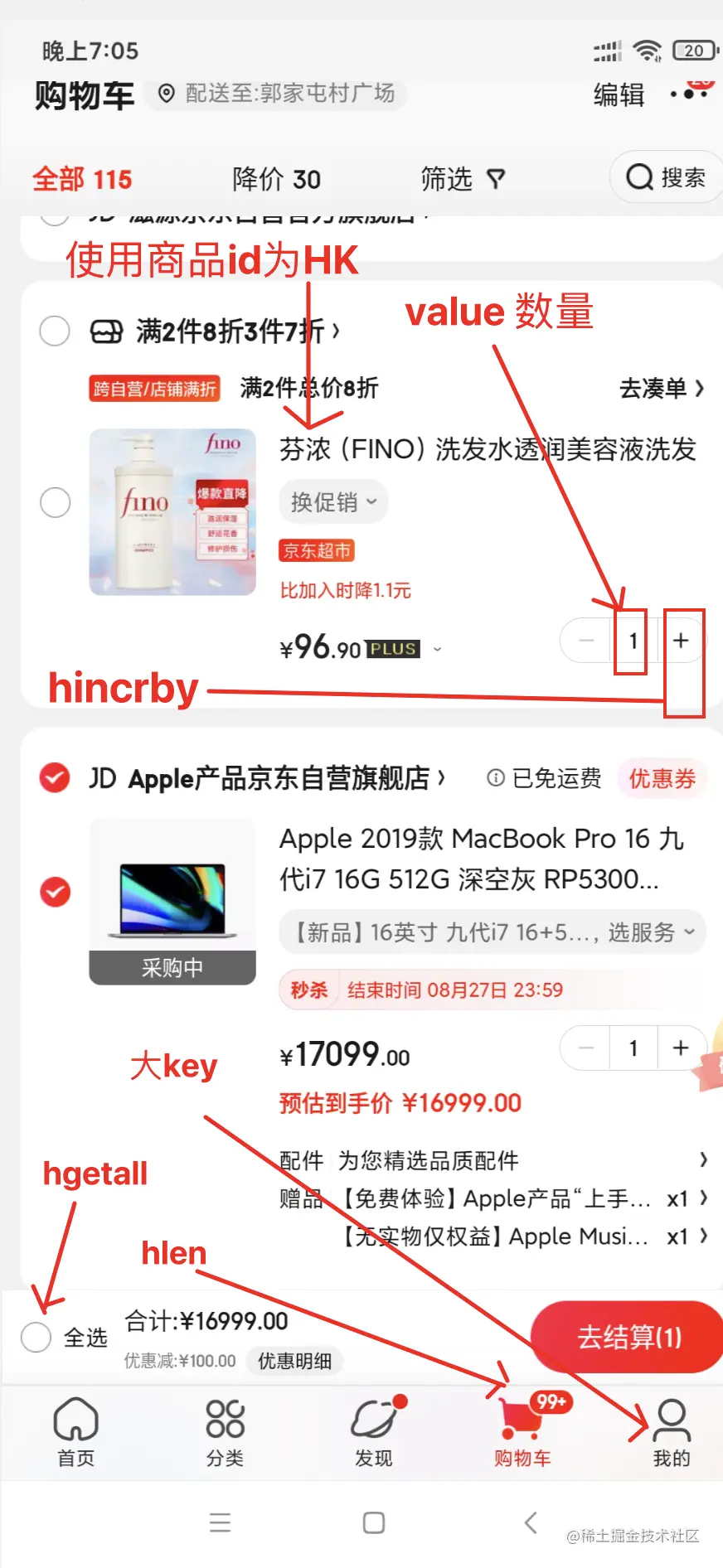Viewport: 723px width, 1568px height.
Task: Check the 全选 select-all box
Action: click(x=36, y=1337)
